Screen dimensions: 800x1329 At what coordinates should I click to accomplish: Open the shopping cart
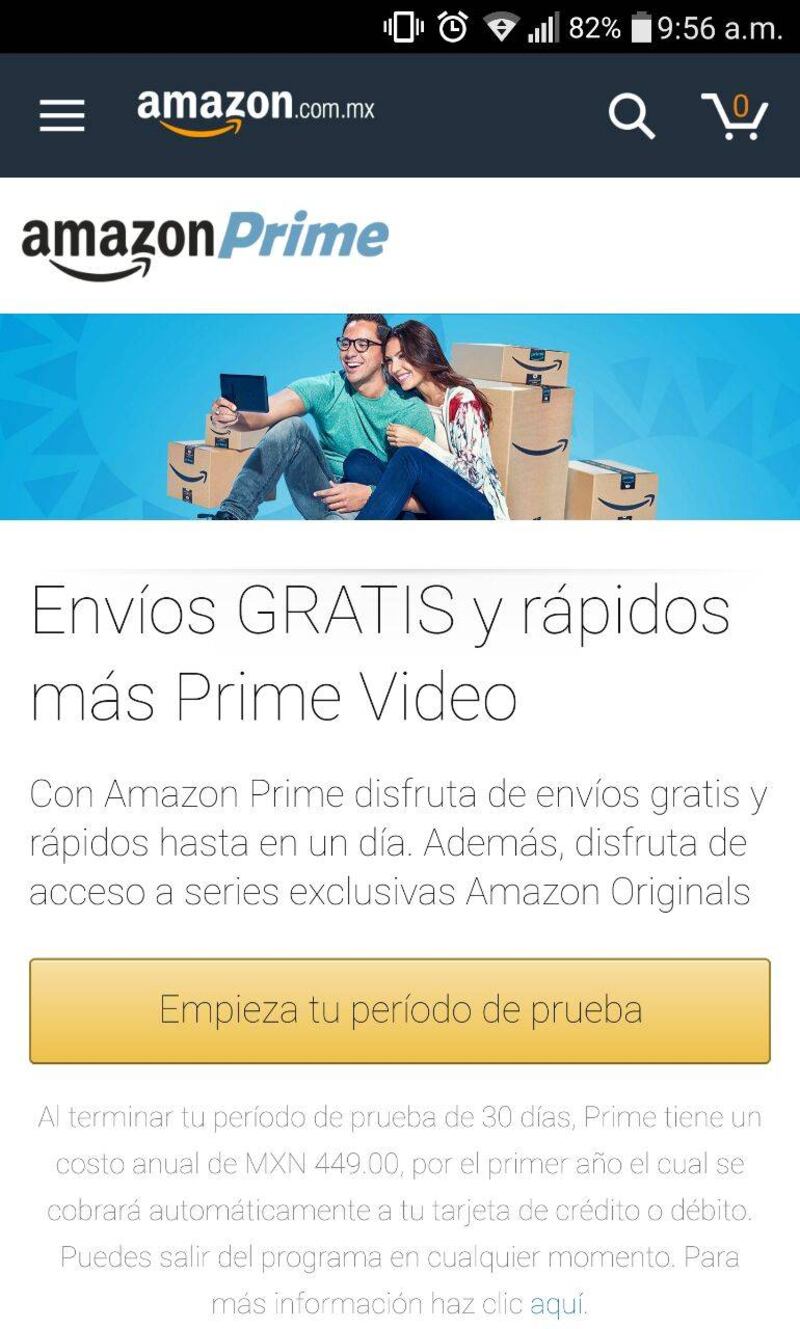tap(735, 116)
